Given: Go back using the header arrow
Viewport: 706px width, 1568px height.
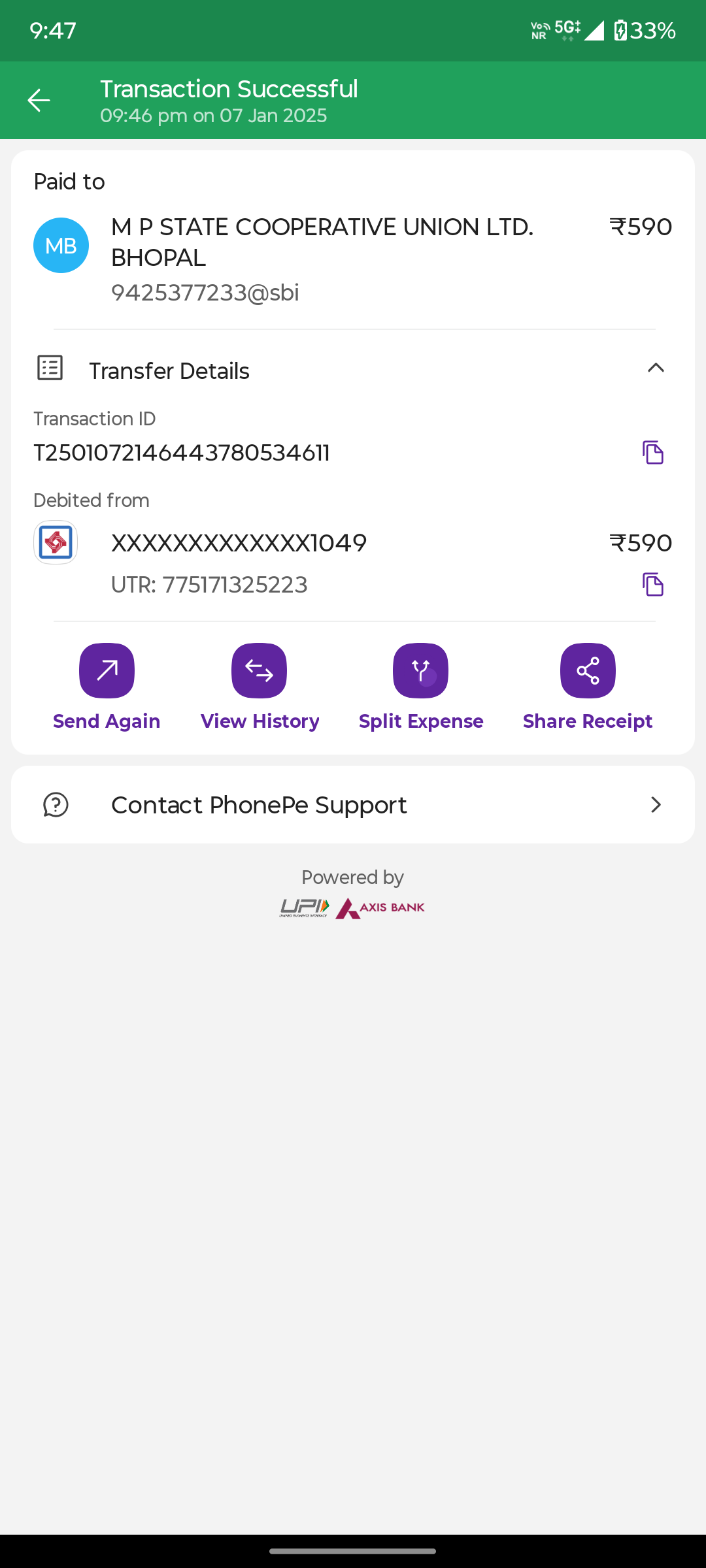Looking at the screenshot, I should point(39,100).
